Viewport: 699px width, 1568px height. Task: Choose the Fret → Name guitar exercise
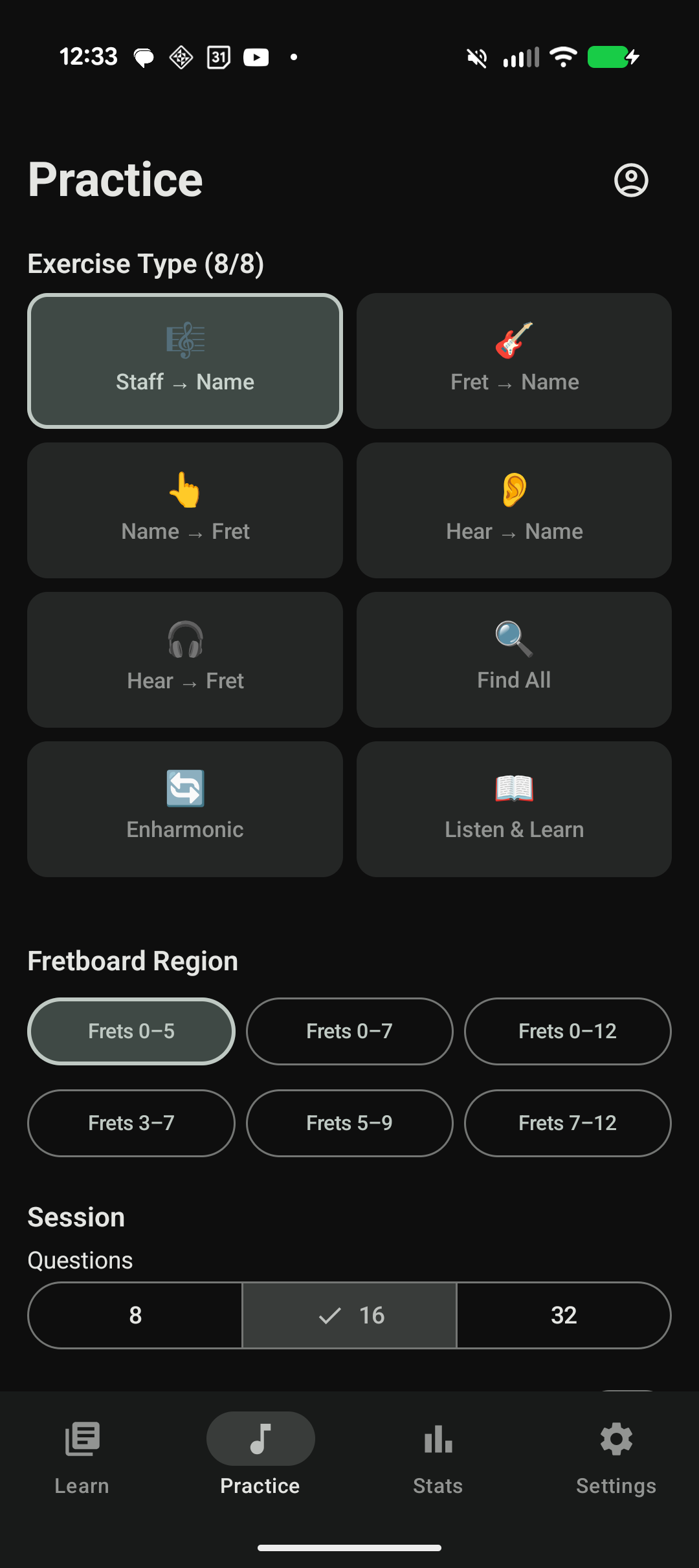point(514,360)
